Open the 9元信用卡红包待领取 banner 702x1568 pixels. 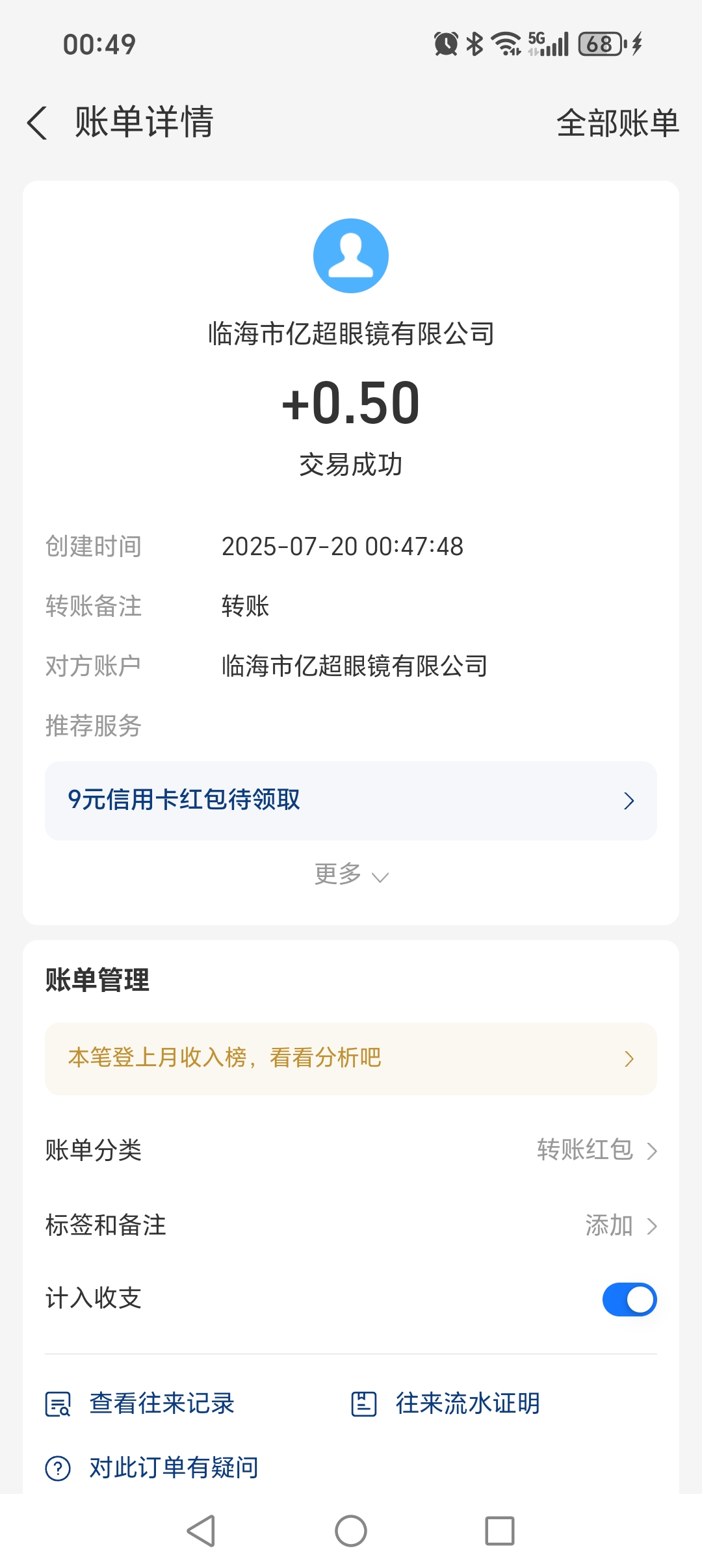tap(351, 800)
